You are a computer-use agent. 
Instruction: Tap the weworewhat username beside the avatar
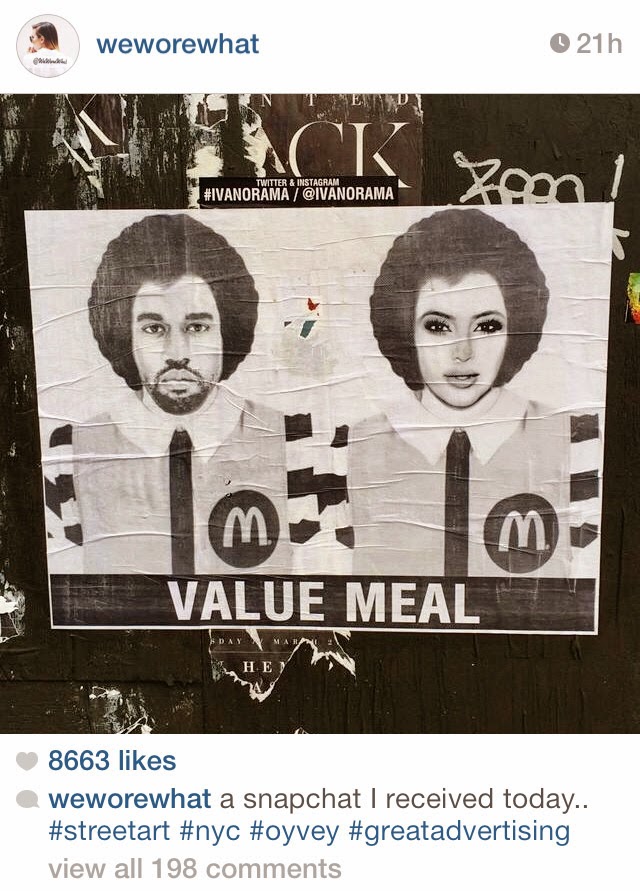(177, 44)
